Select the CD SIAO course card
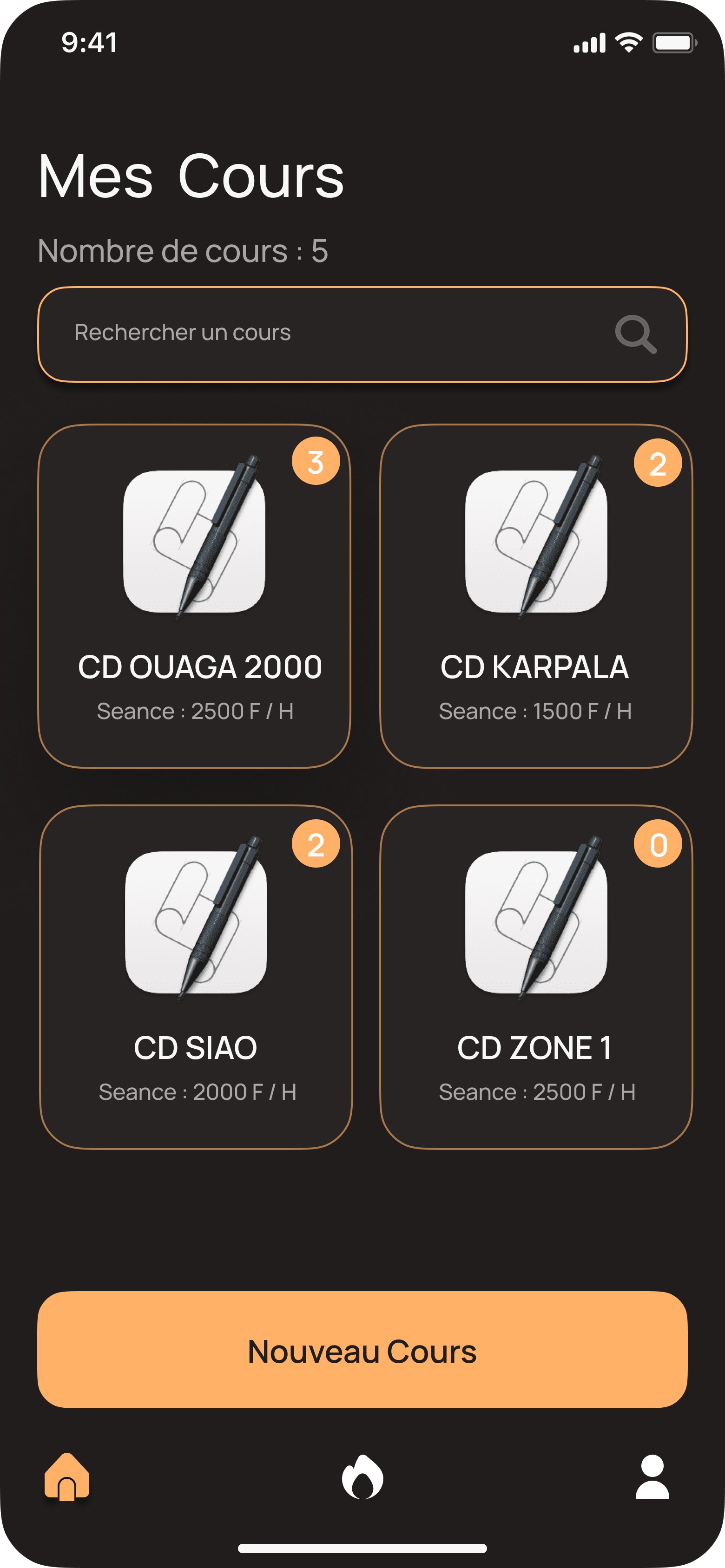Image resolution: width=725 pixels, height=1568 pixels. coord(196,977)
